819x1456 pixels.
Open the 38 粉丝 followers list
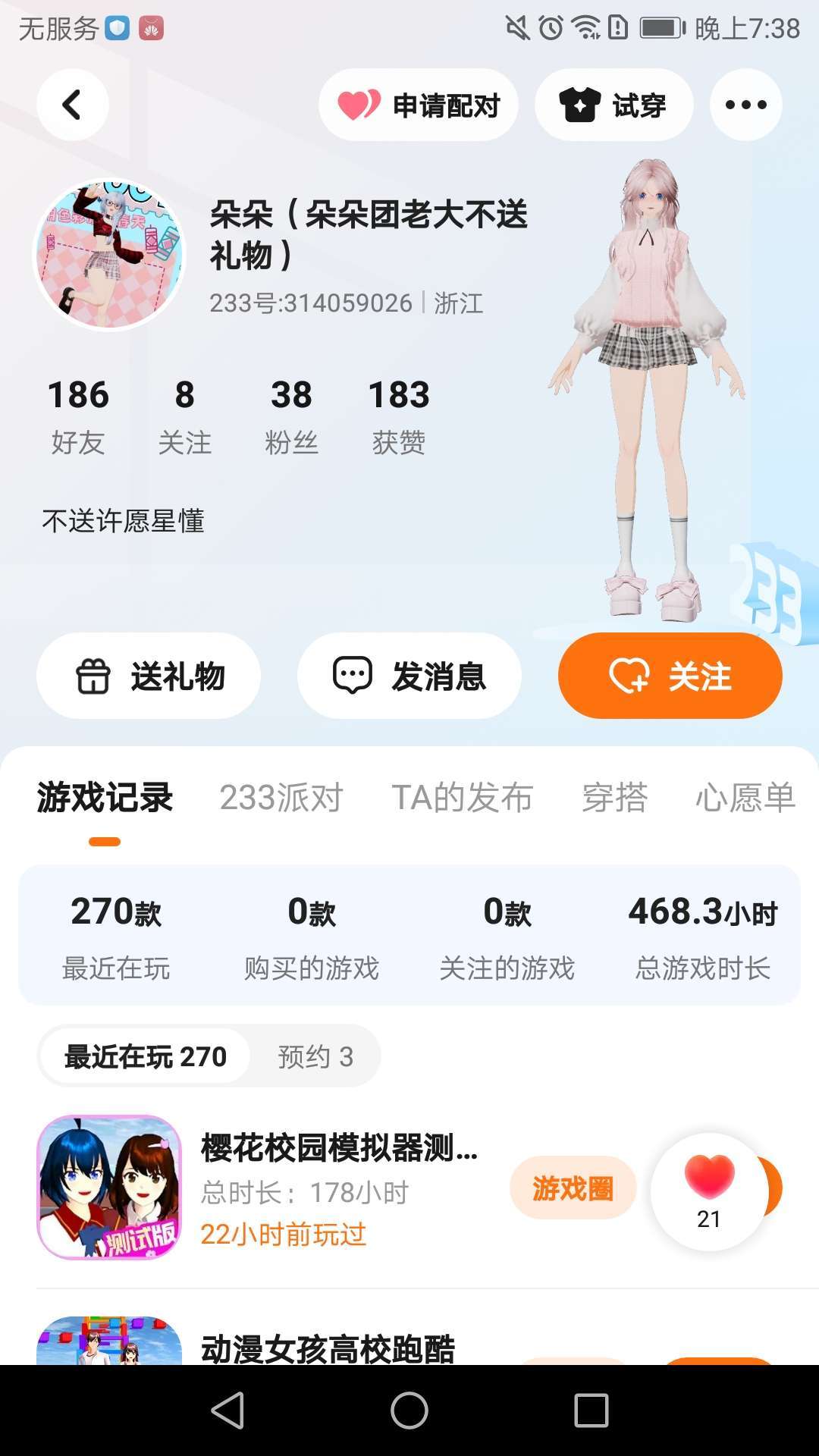coord(292,417)
